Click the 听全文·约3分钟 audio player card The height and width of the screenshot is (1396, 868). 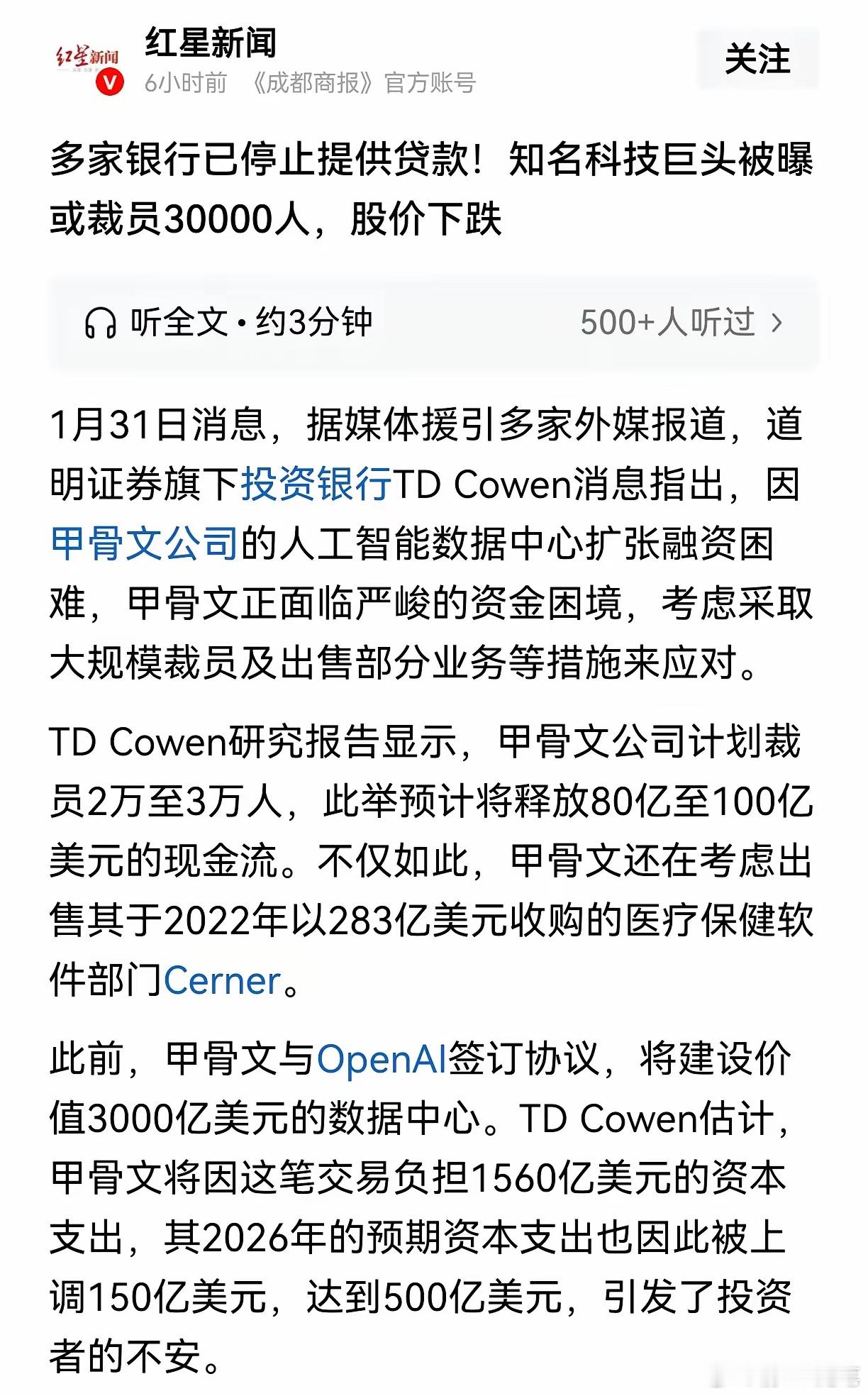(x=248, y=322)
